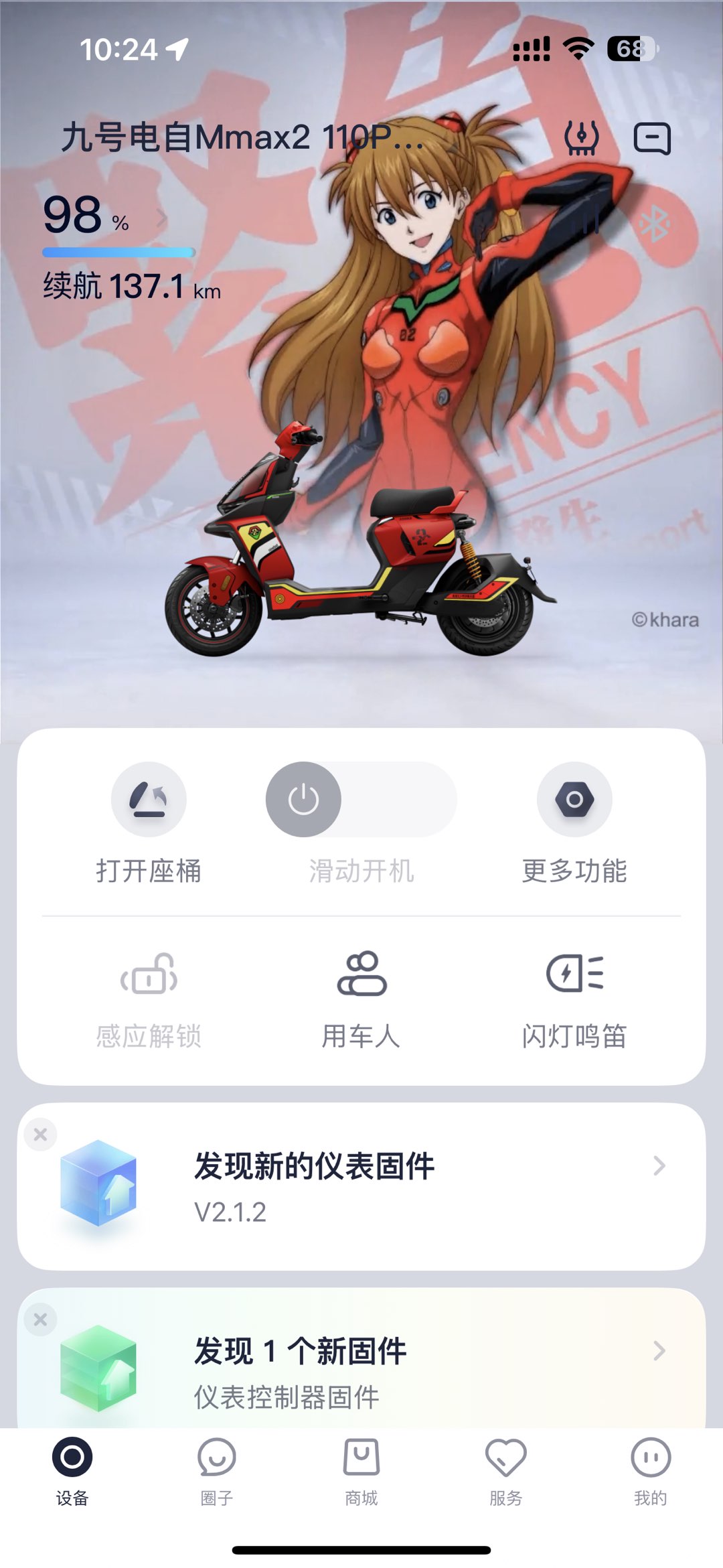
Task: Open the messages icon at top right
Action: [x=652, y=139]
